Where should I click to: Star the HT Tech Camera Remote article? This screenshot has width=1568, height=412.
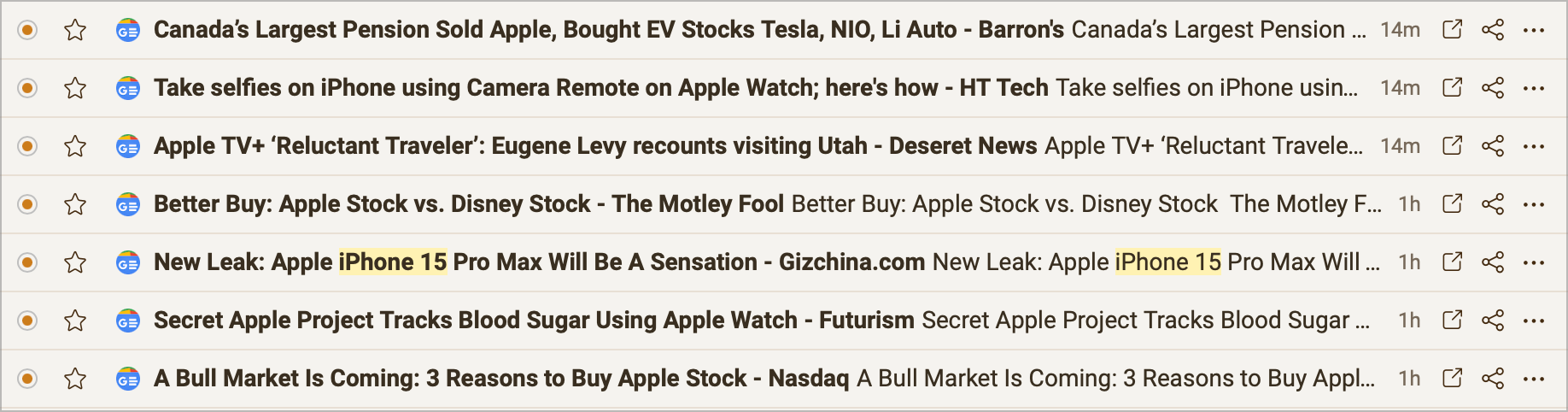point(75,88)
